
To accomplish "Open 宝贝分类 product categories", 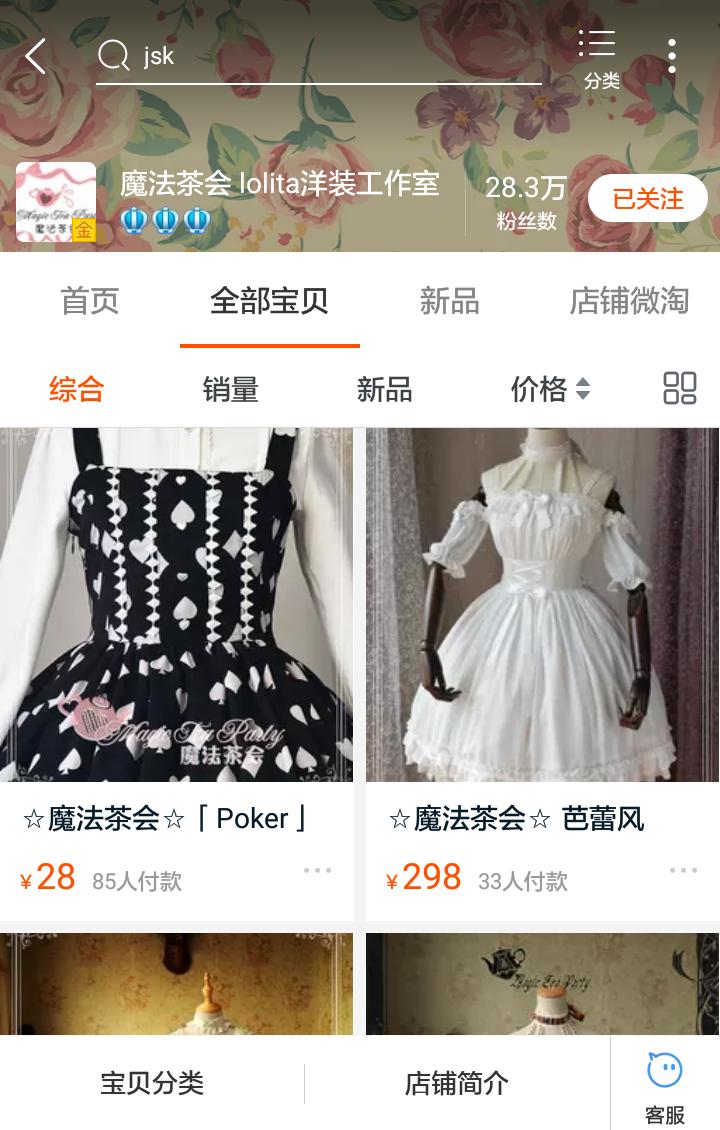I will click(150, 1083).
